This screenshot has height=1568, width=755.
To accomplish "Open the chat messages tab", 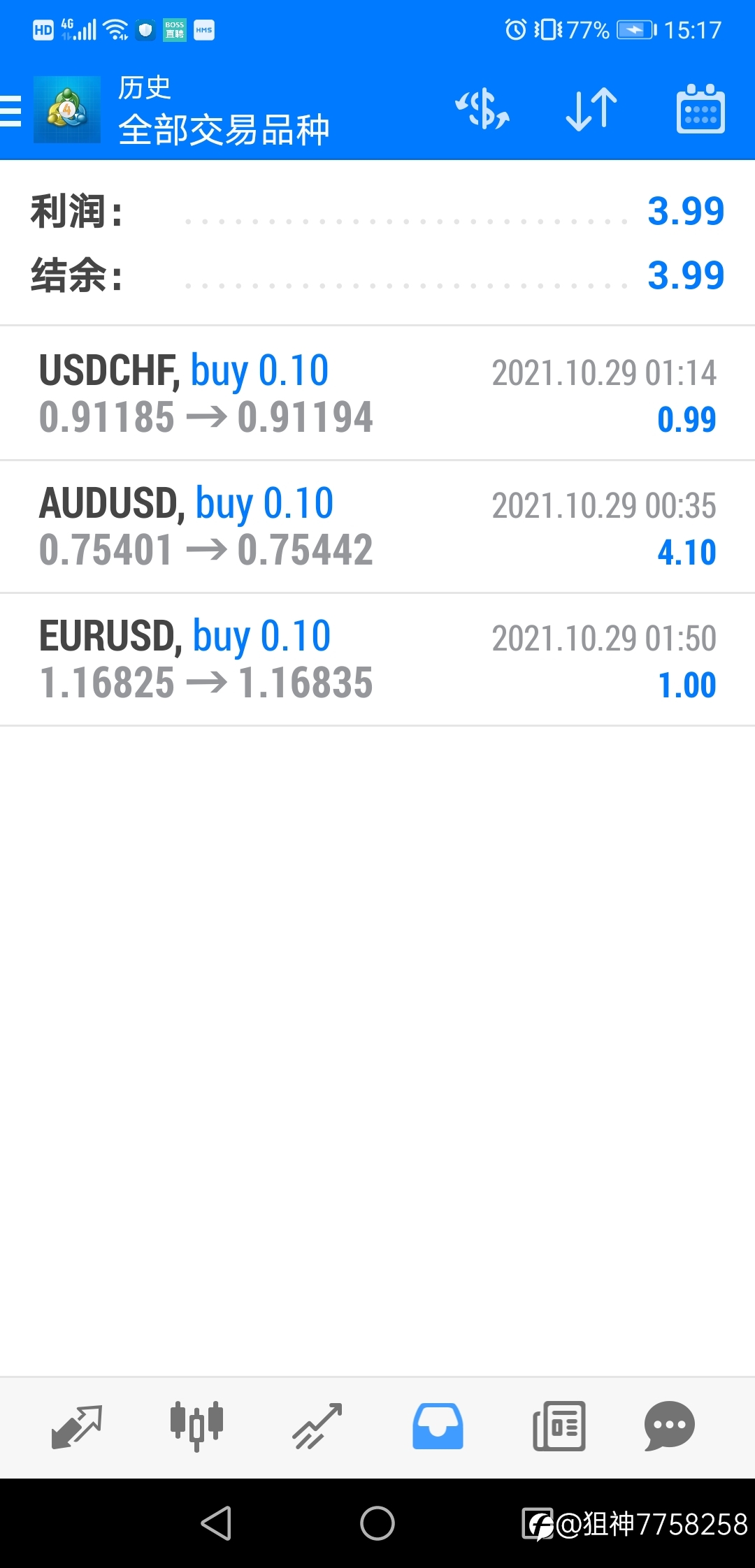I will tap(670, 1426).
